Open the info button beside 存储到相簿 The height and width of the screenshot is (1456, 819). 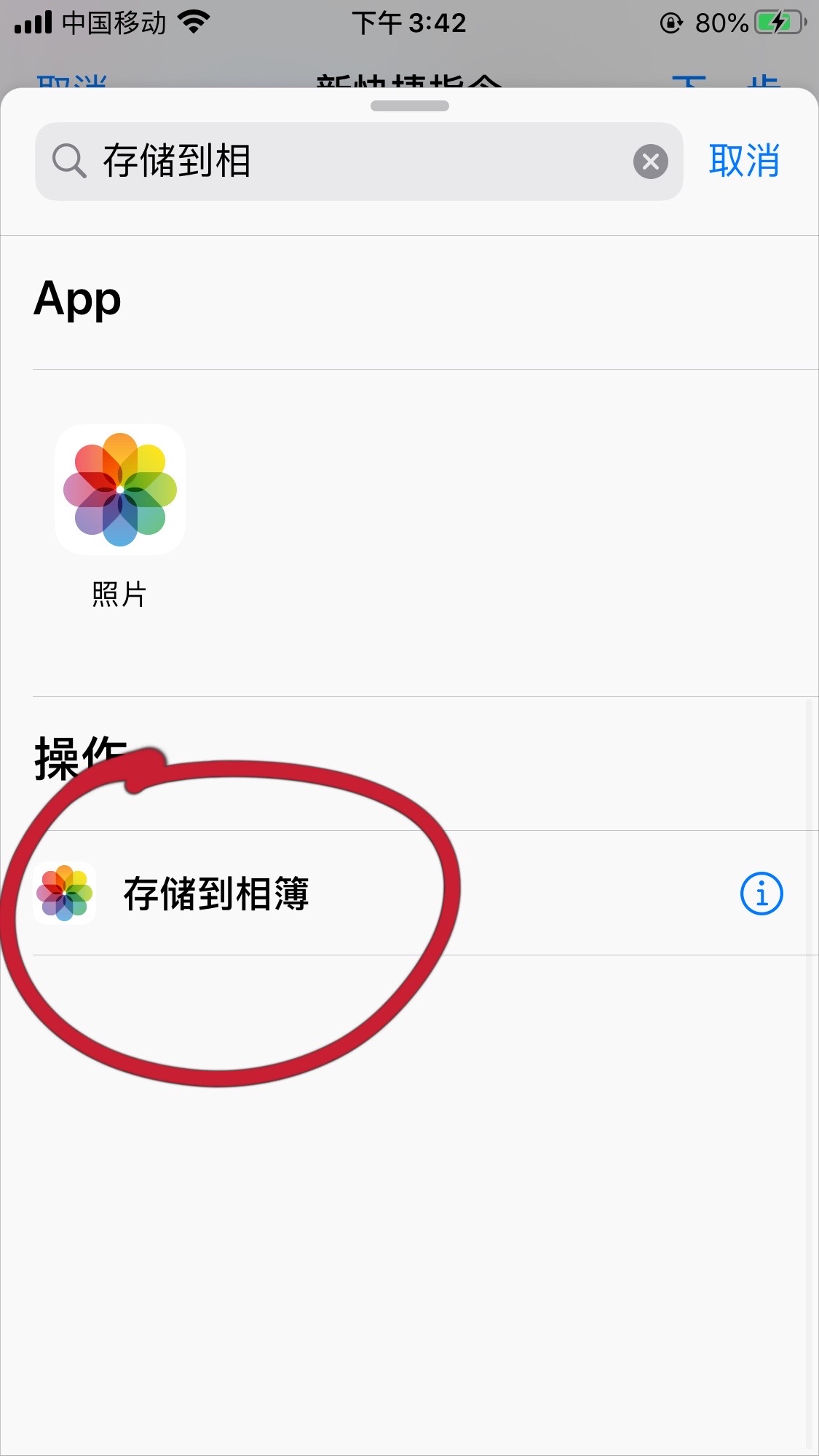[x=761, y=894]
